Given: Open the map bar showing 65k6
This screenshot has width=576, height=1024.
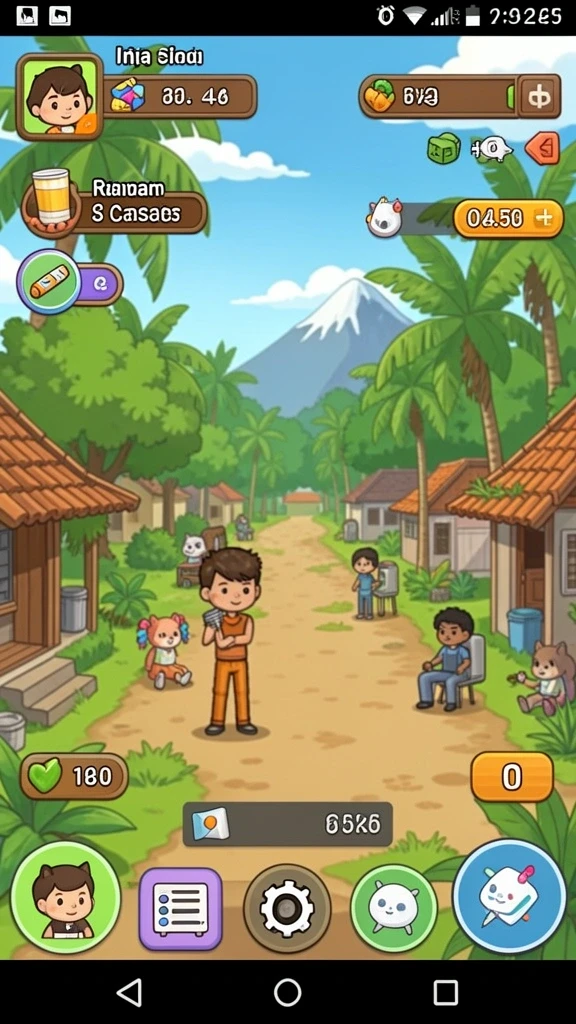Looking at the screenshot, I should (287, 824).
